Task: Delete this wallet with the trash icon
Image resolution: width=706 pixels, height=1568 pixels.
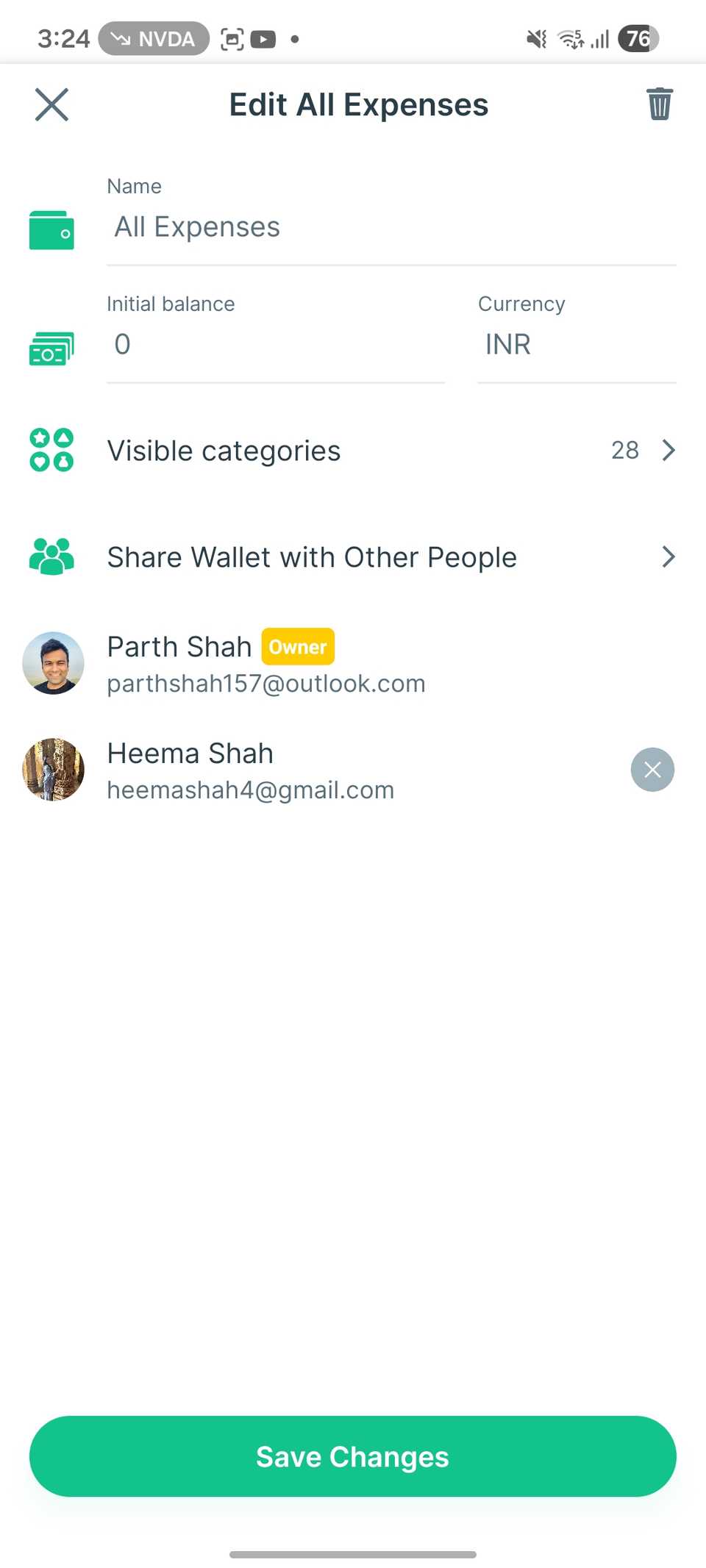Action: [x=659, y=104]
